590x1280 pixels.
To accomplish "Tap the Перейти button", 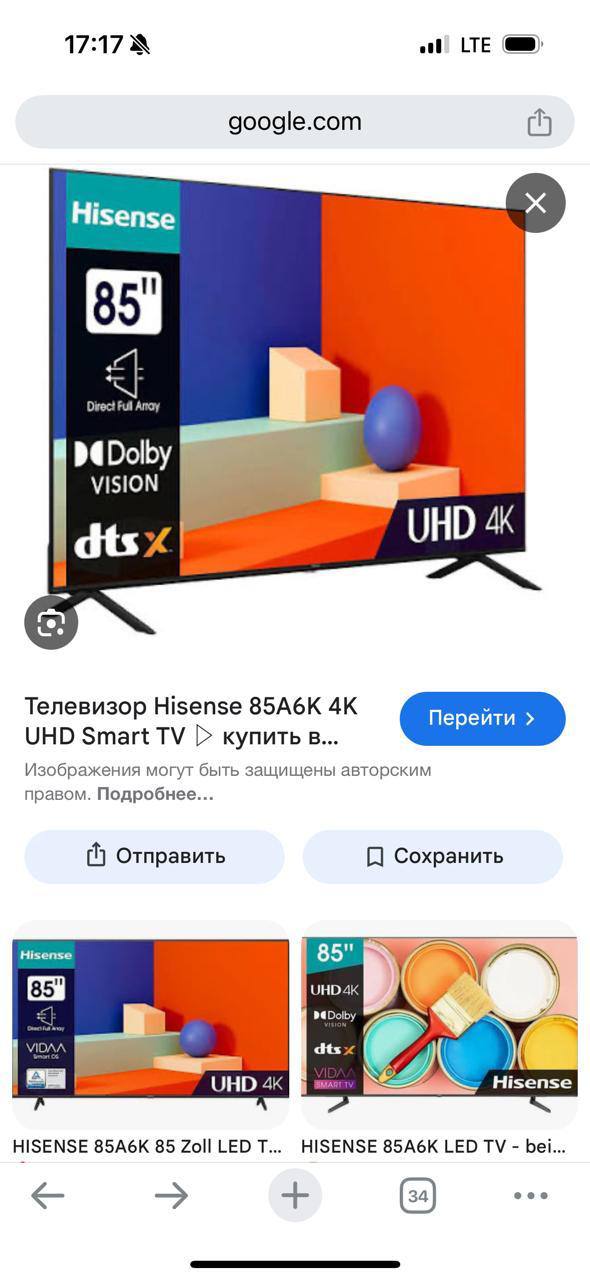I will click(x=483, y=718).
